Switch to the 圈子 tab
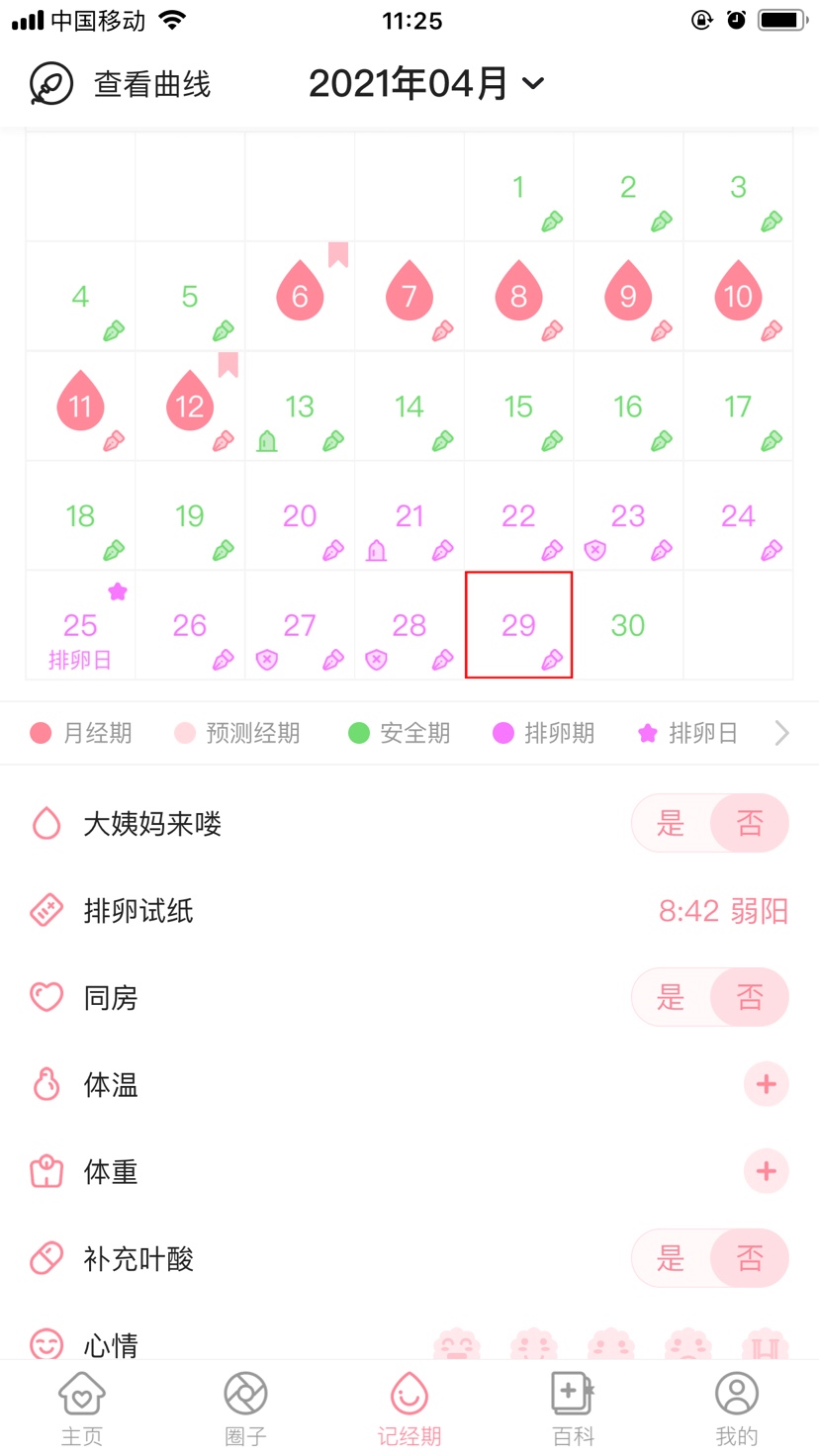 [x=245, y=1409]
